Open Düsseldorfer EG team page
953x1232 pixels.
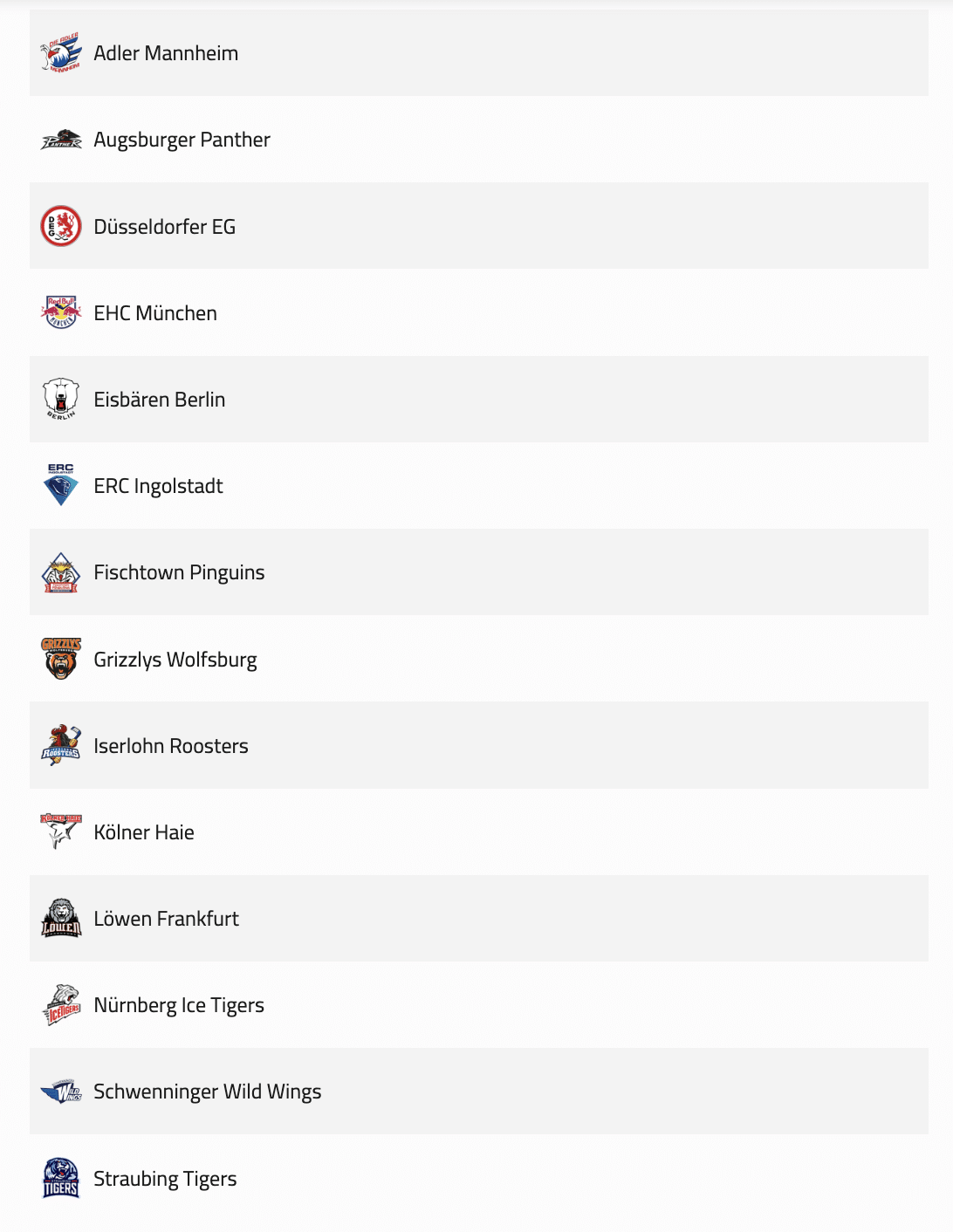pos(164,226)
